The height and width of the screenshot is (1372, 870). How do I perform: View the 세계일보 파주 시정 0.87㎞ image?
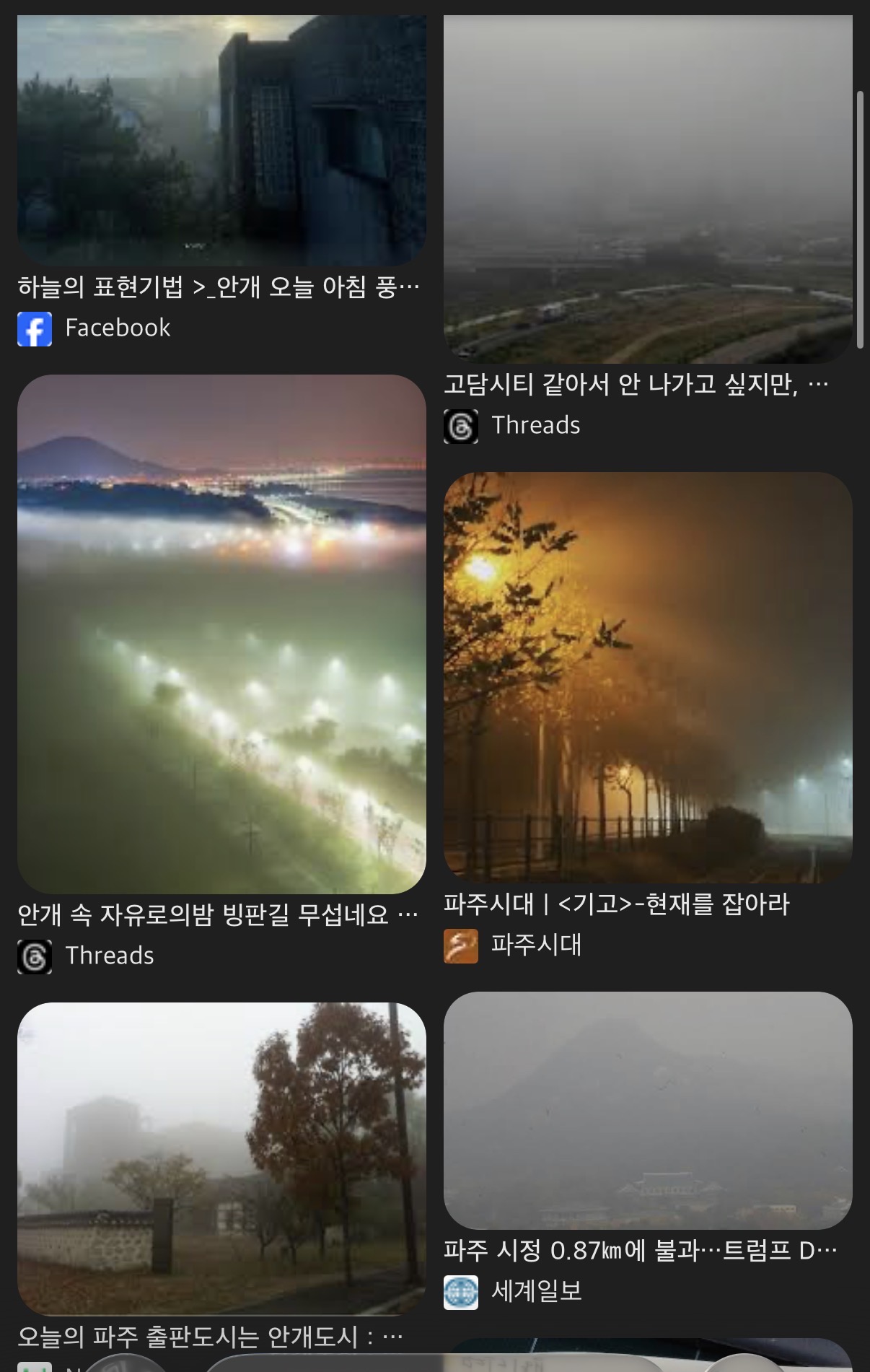647,1110
